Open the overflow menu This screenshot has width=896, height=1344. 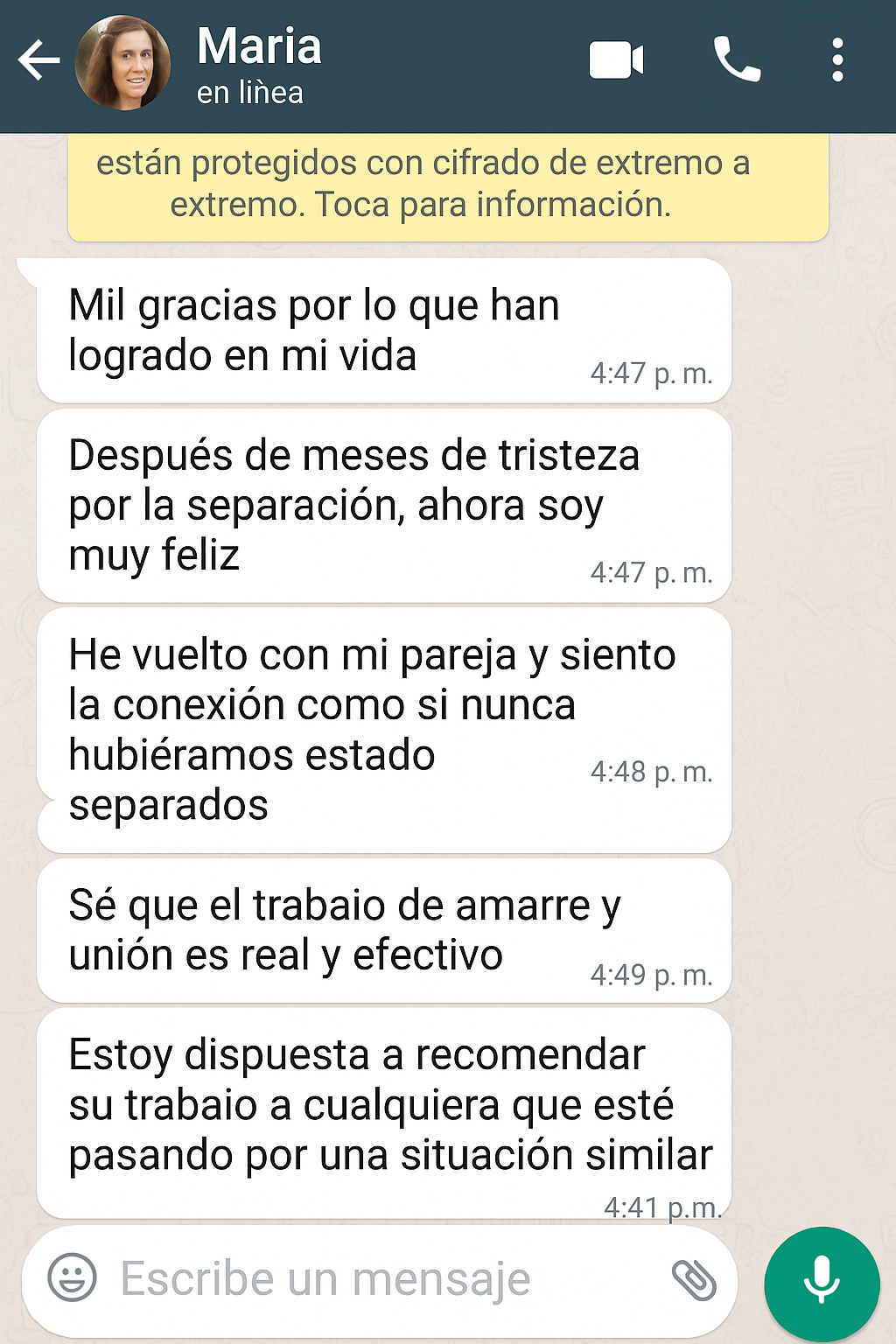tap(837, 60)
